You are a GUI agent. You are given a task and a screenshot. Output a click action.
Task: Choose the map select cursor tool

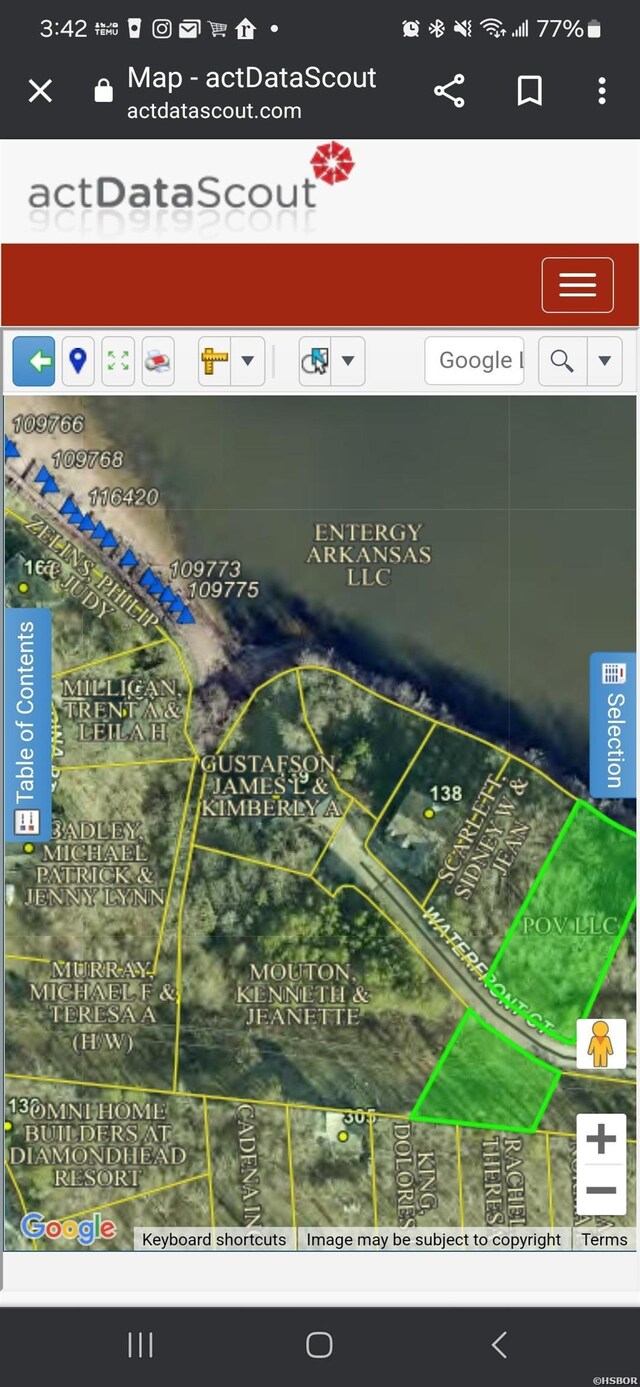coord(315,361)
